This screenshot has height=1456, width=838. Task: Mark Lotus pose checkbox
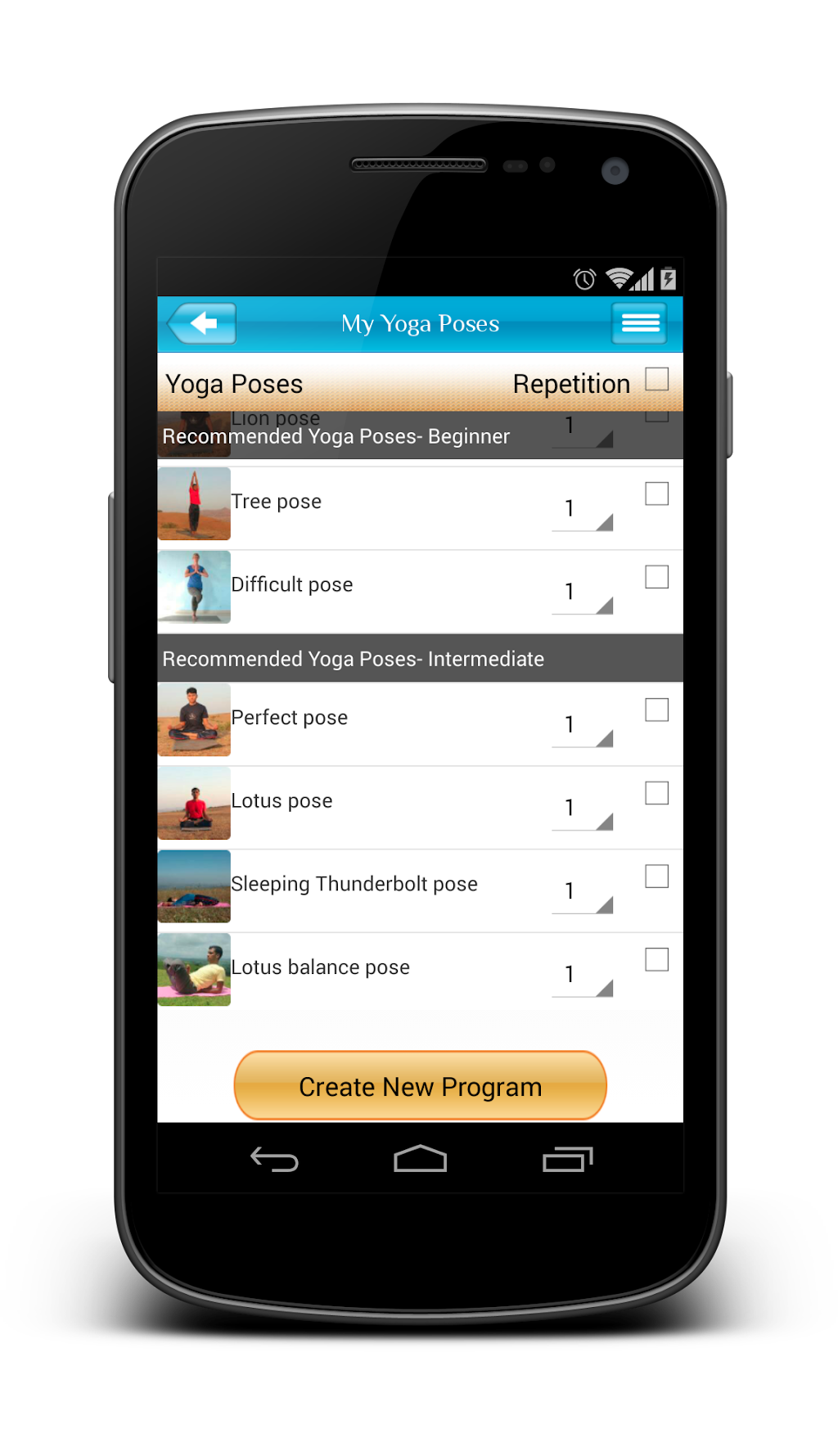click(x=656, y=793)
